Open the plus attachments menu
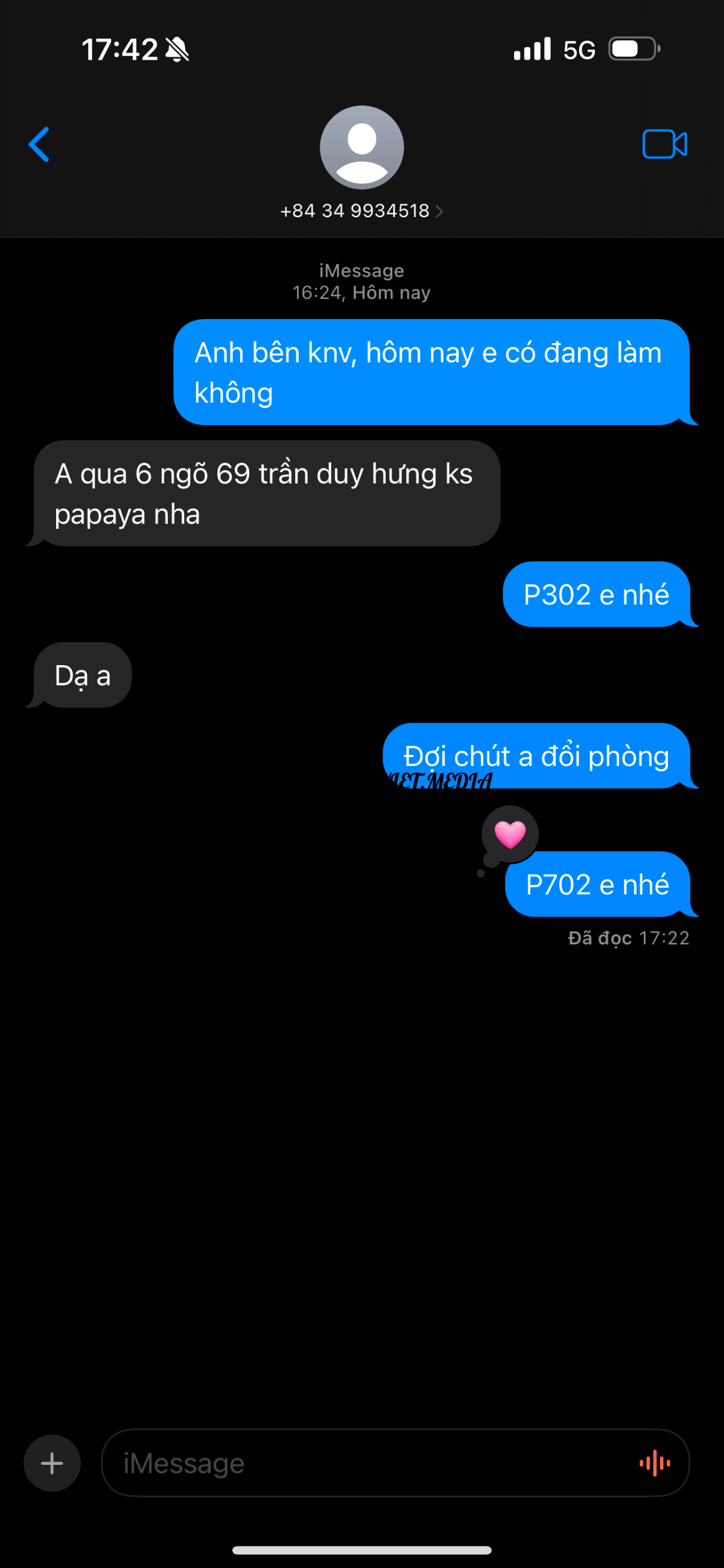 (x=52, y=1462)
